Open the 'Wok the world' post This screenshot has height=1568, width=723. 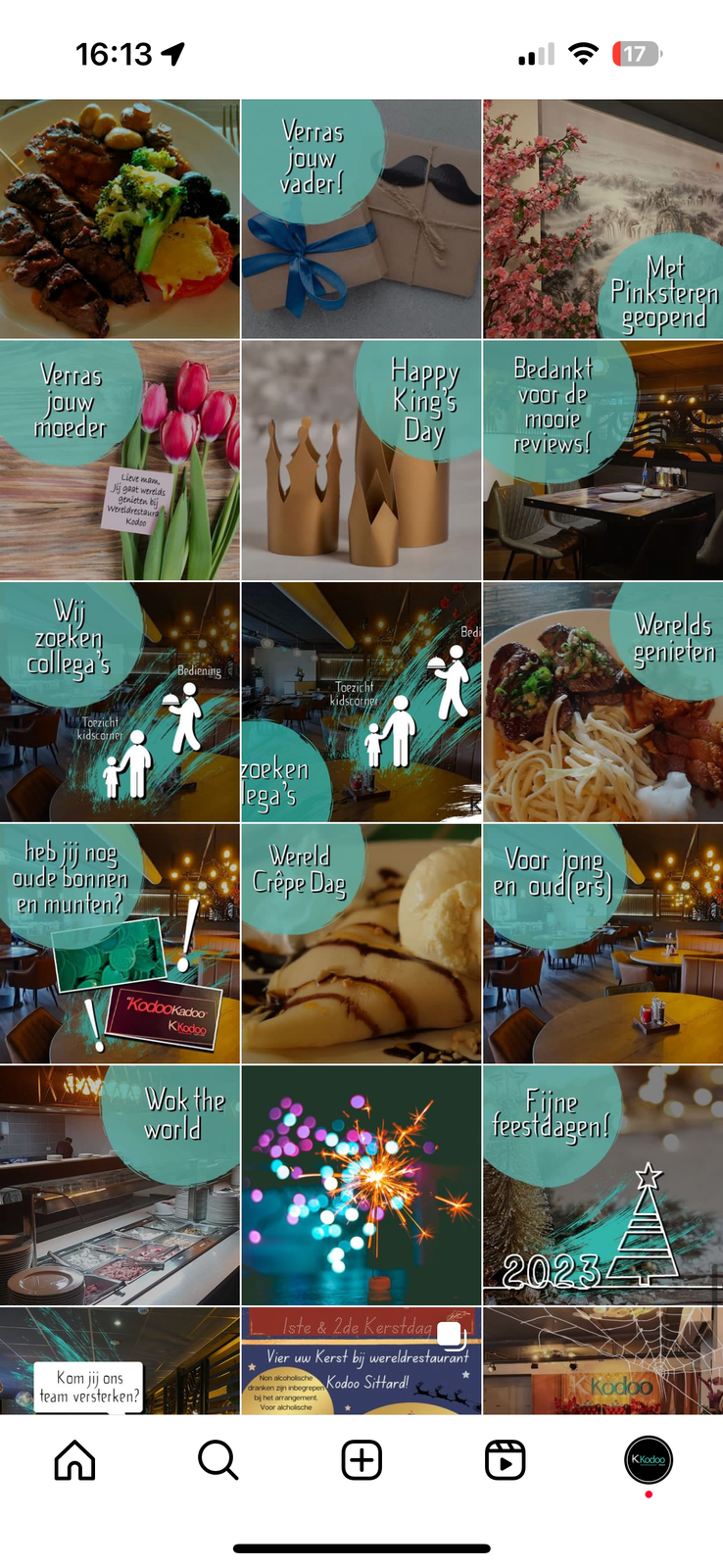[x=120, y=1185]
